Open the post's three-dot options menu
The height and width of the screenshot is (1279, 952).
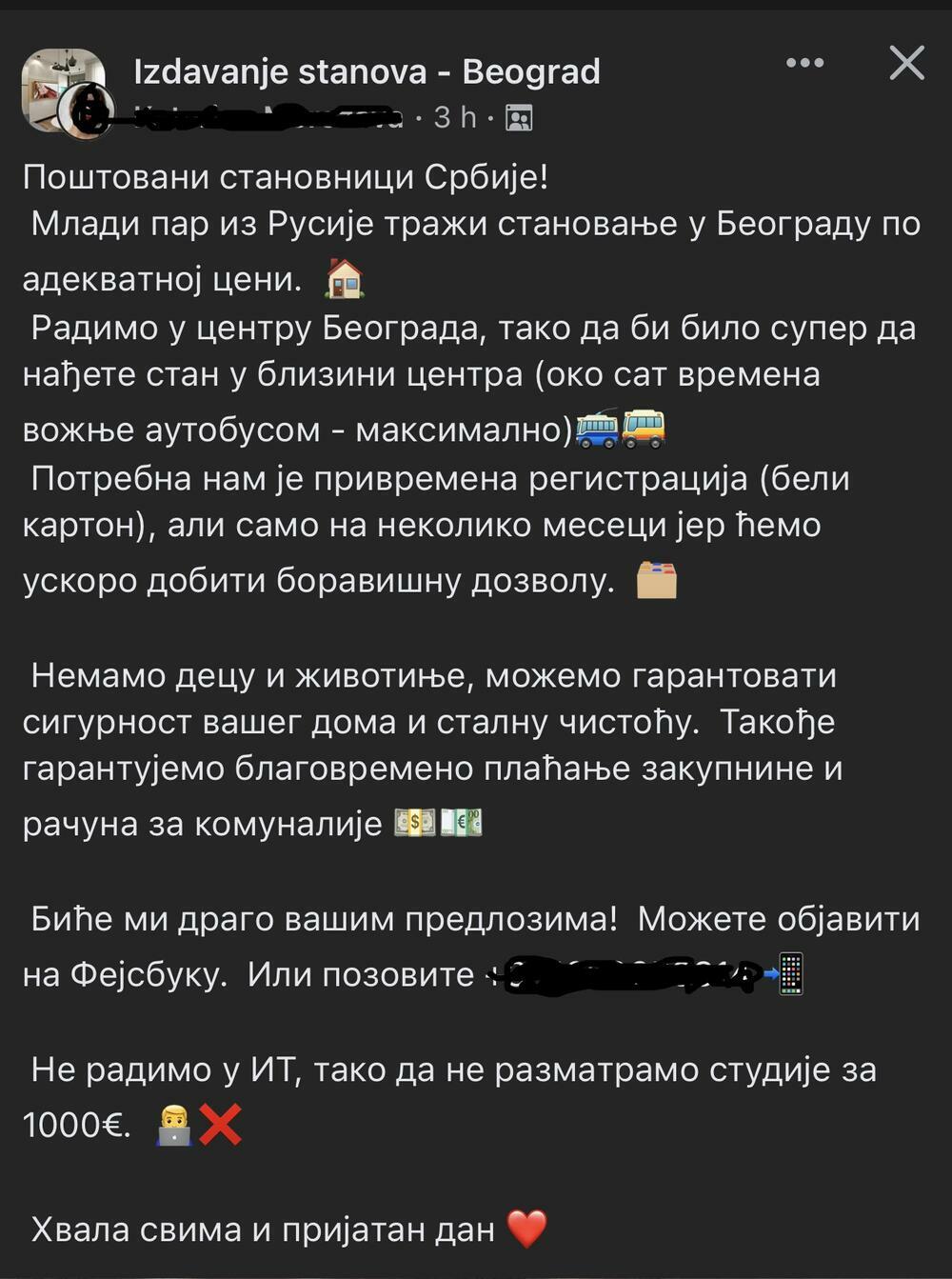point(804,64)
